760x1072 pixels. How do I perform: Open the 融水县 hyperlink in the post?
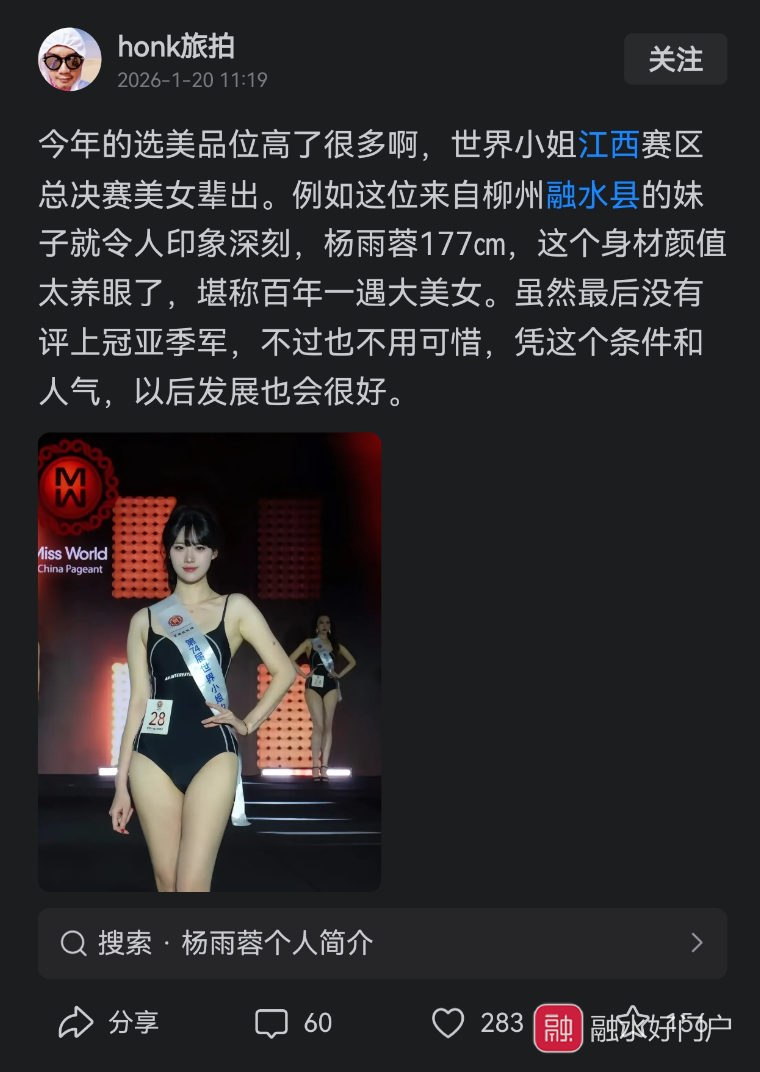592,194
